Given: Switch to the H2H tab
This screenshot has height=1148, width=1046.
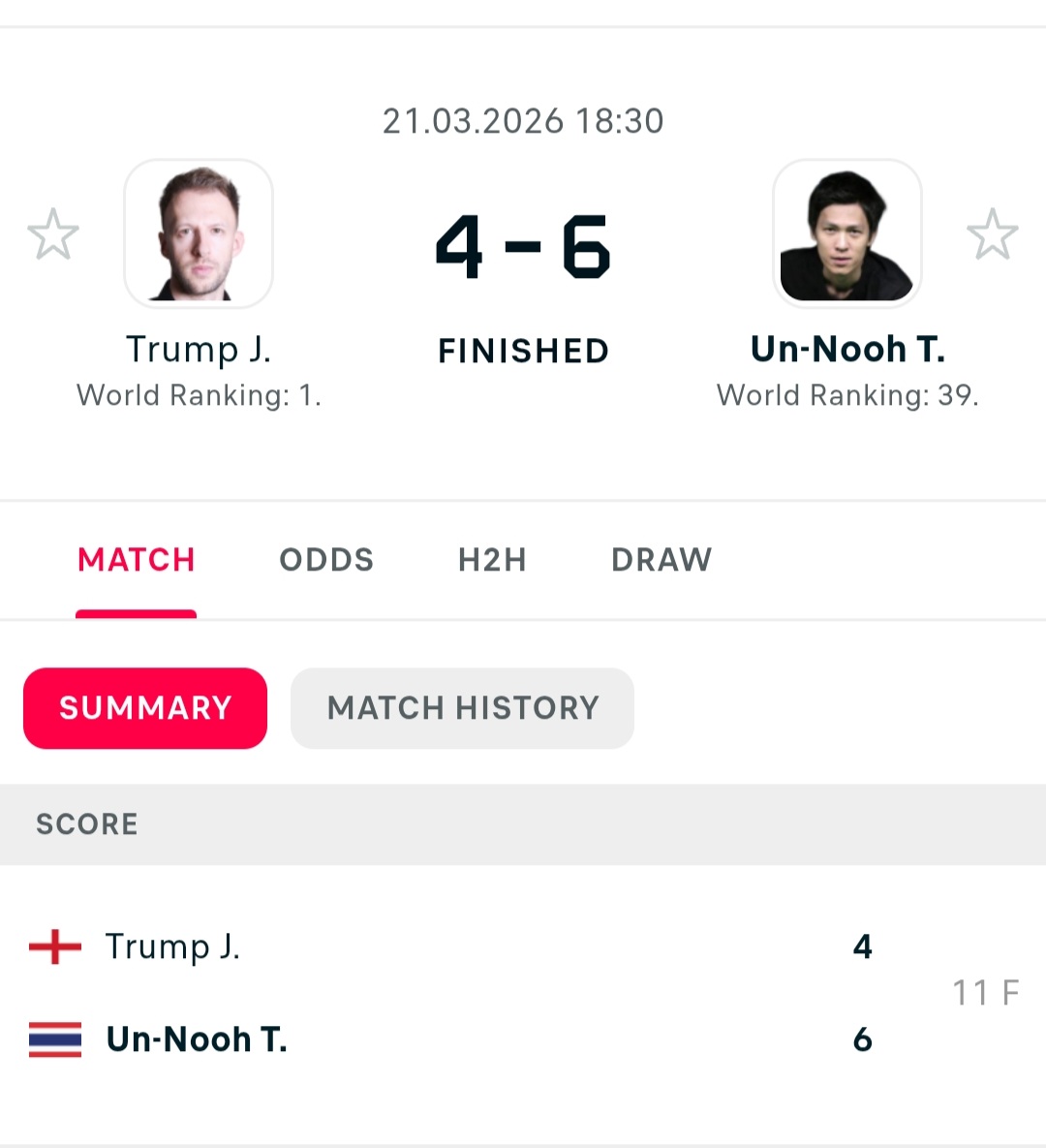Looking at the screenshot, I should click(492, 560).
